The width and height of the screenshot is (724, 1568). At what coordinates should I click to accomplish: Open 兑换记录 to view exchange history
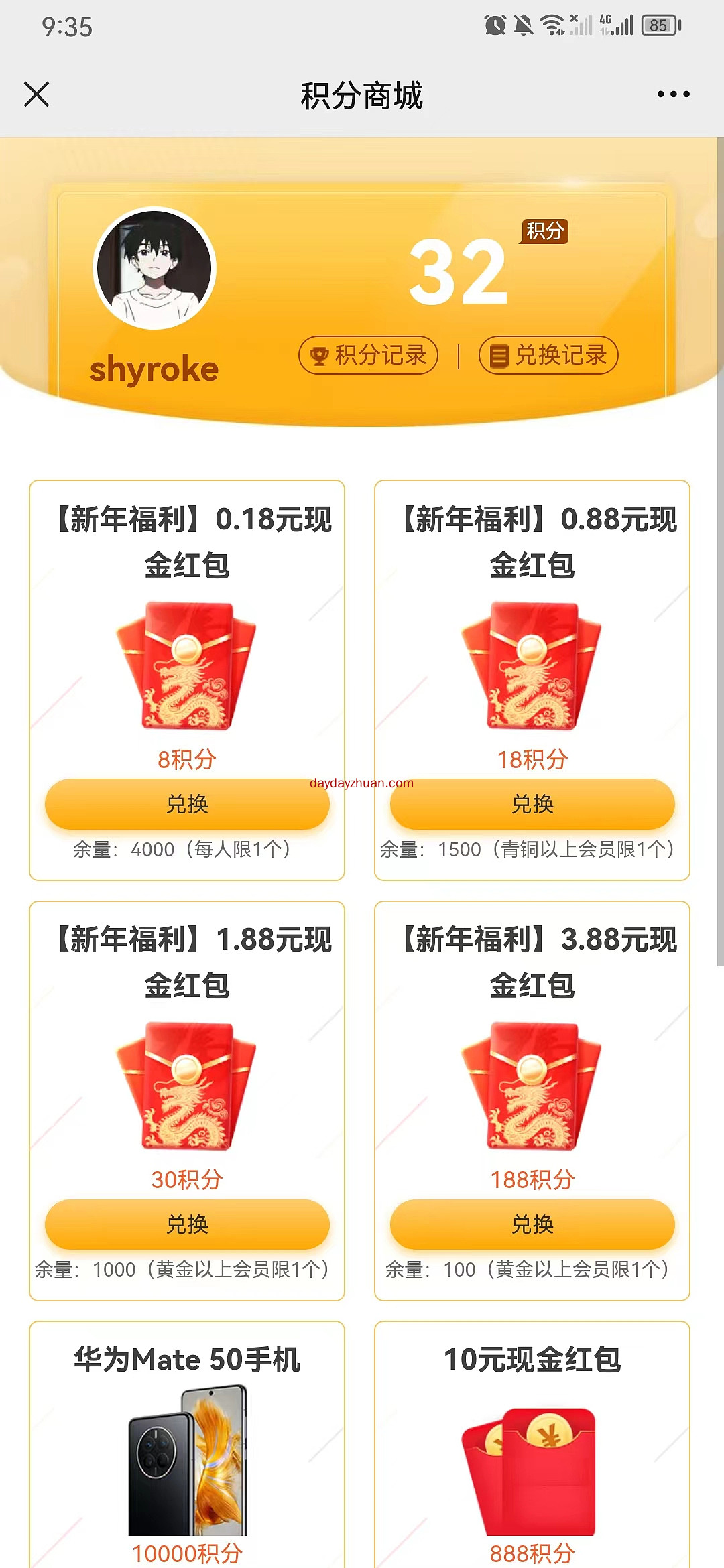coord(548,355)
